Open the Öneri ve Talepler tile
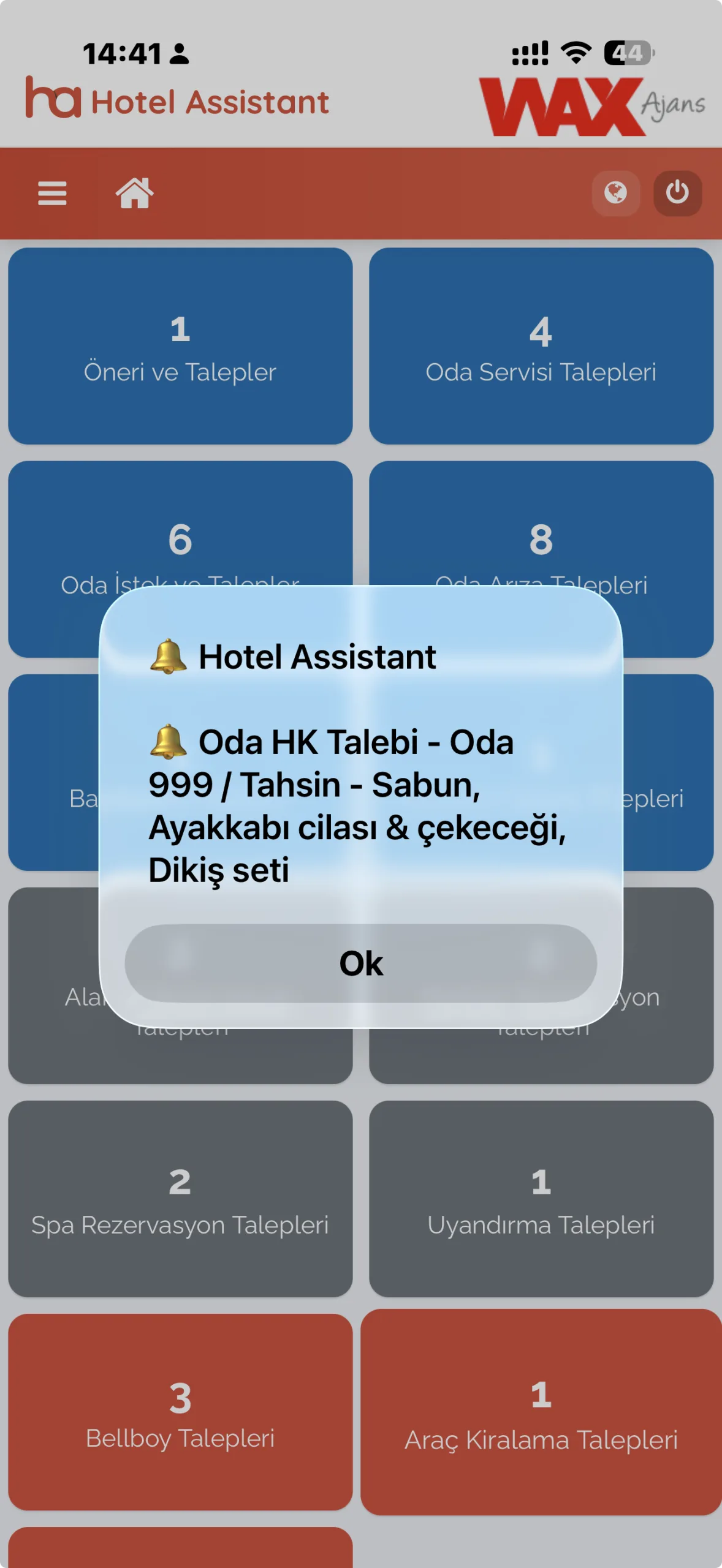 tap(180, 346)
